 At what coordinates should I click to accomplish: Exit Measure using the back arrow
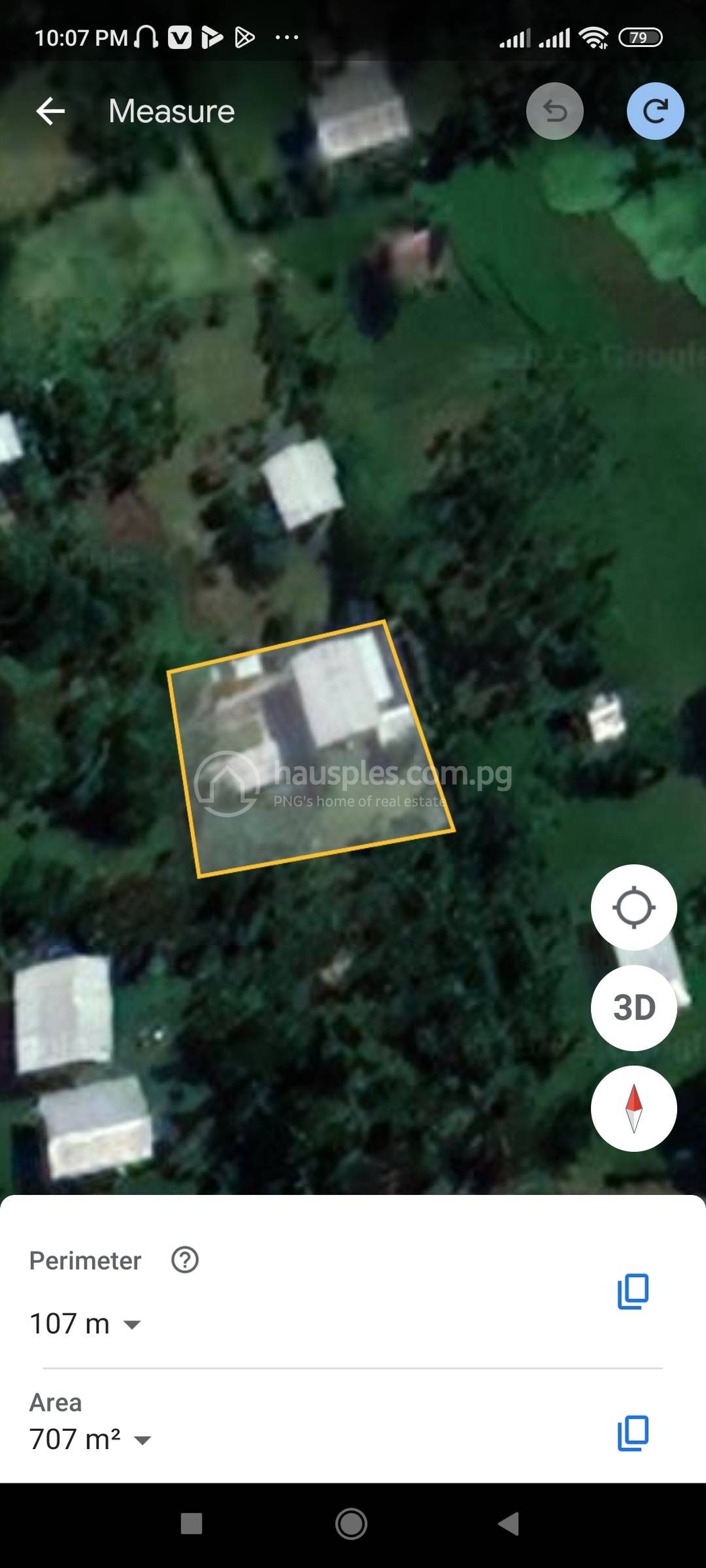pyautogui.click(x=51, y=111)
